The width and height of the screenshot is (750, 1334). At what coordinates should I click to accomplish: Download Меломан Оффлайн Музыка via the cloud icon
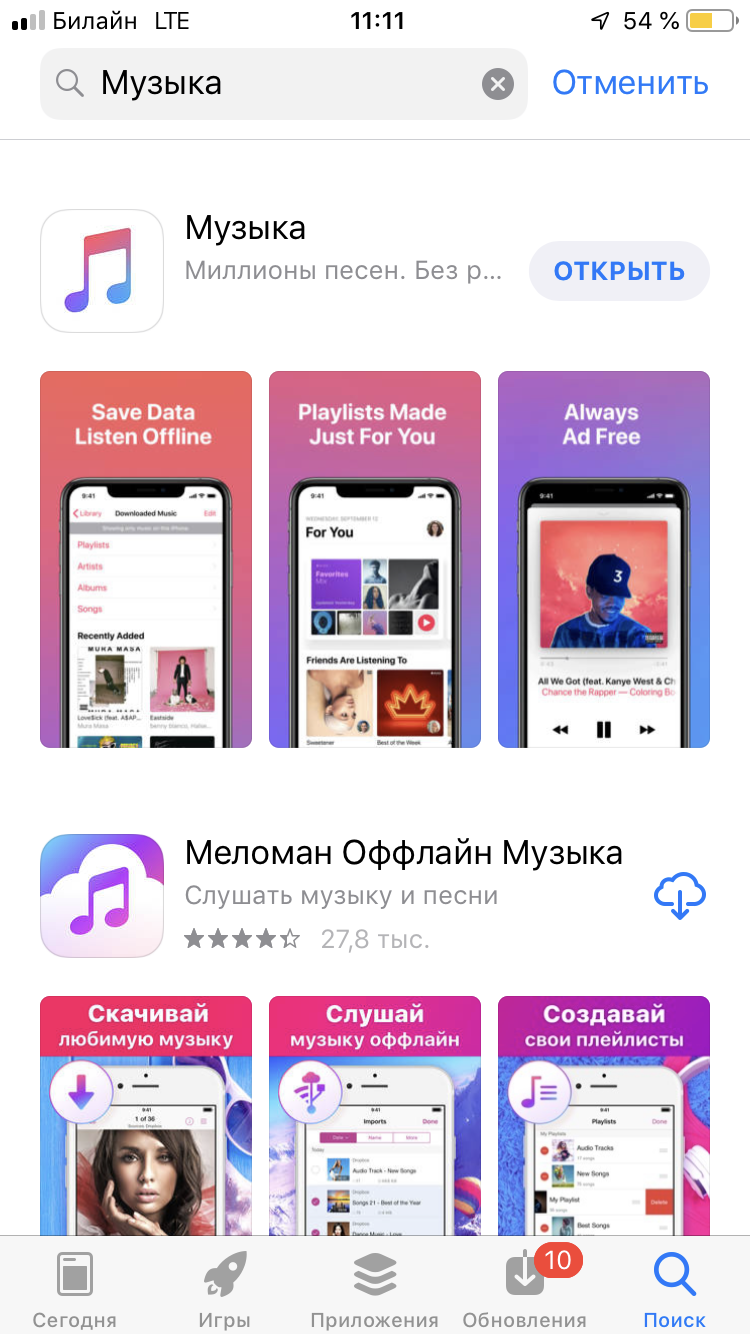coord(680,896)
